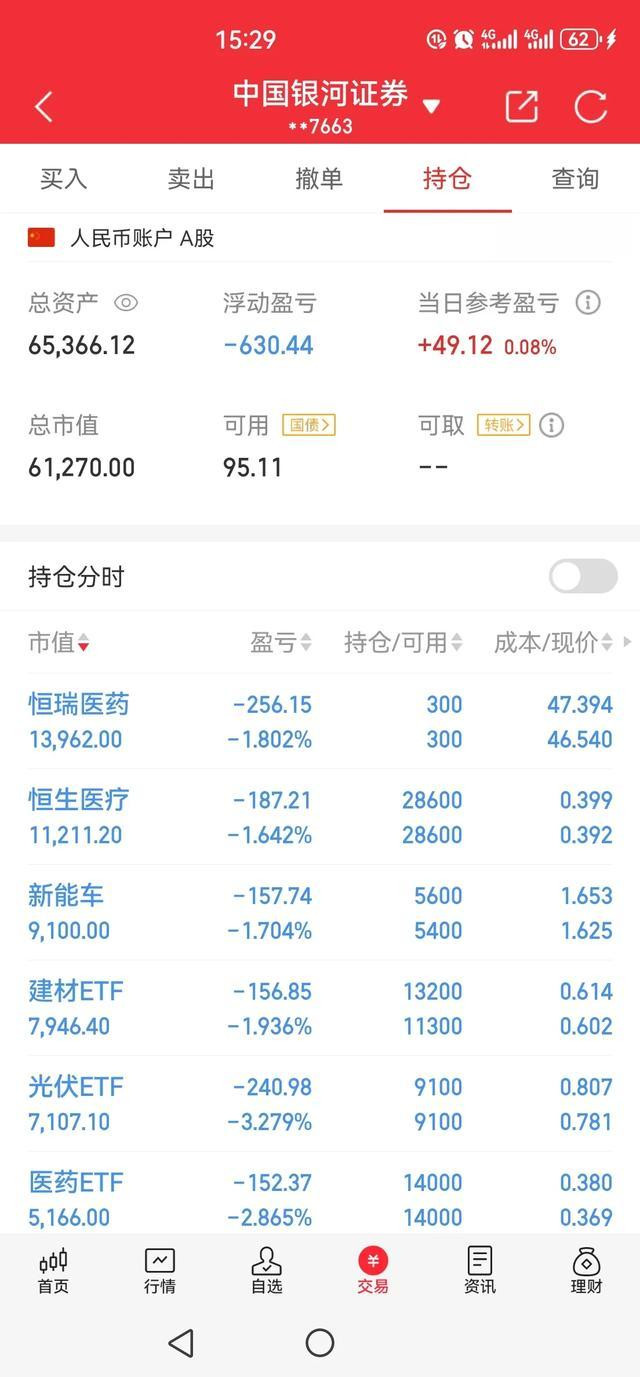640x1377 pixels.
Task: Sort holdings by 市值 column
Action: [x=59, y=643]
